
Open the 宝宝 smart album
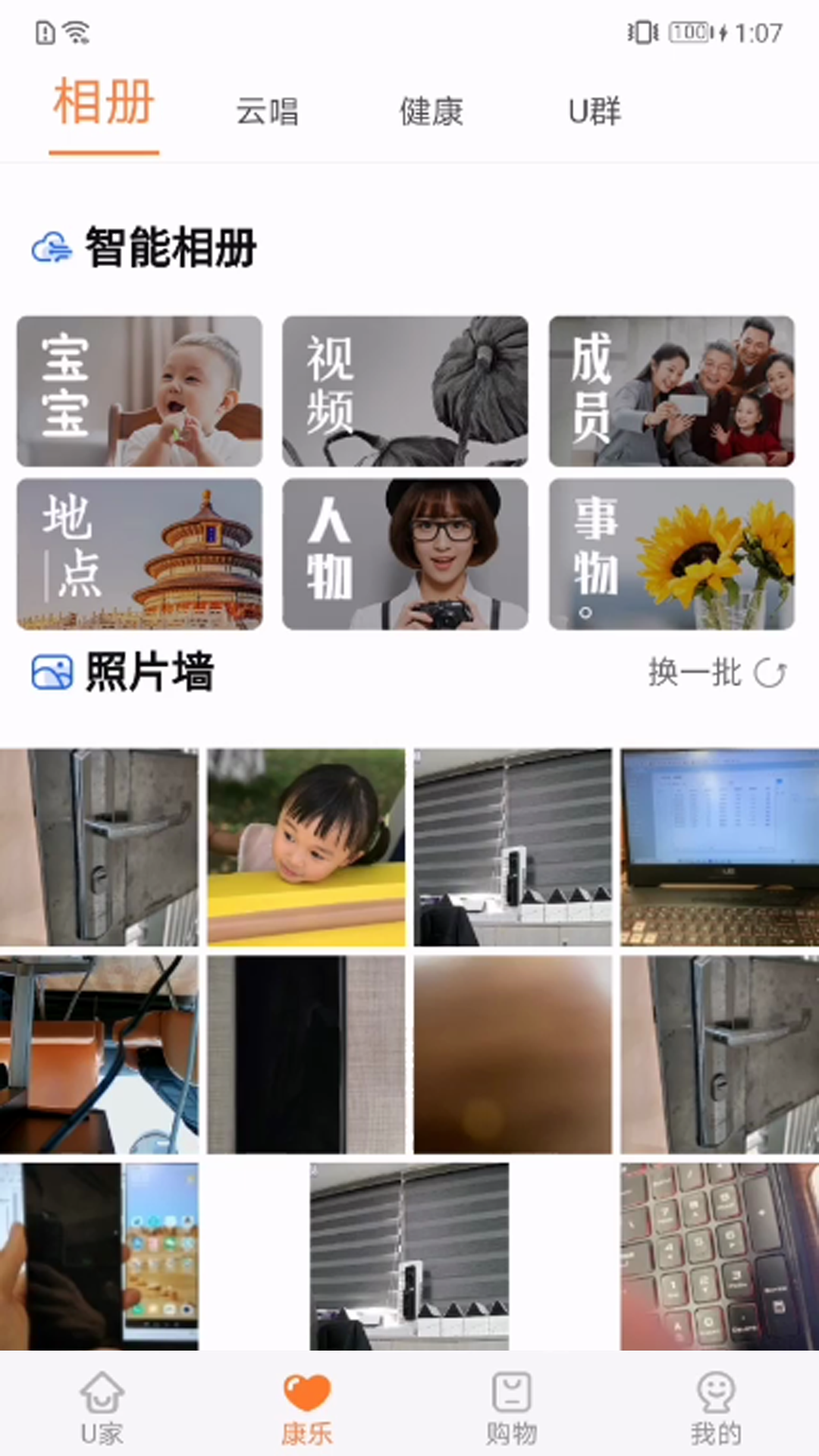tap(140, 391)
